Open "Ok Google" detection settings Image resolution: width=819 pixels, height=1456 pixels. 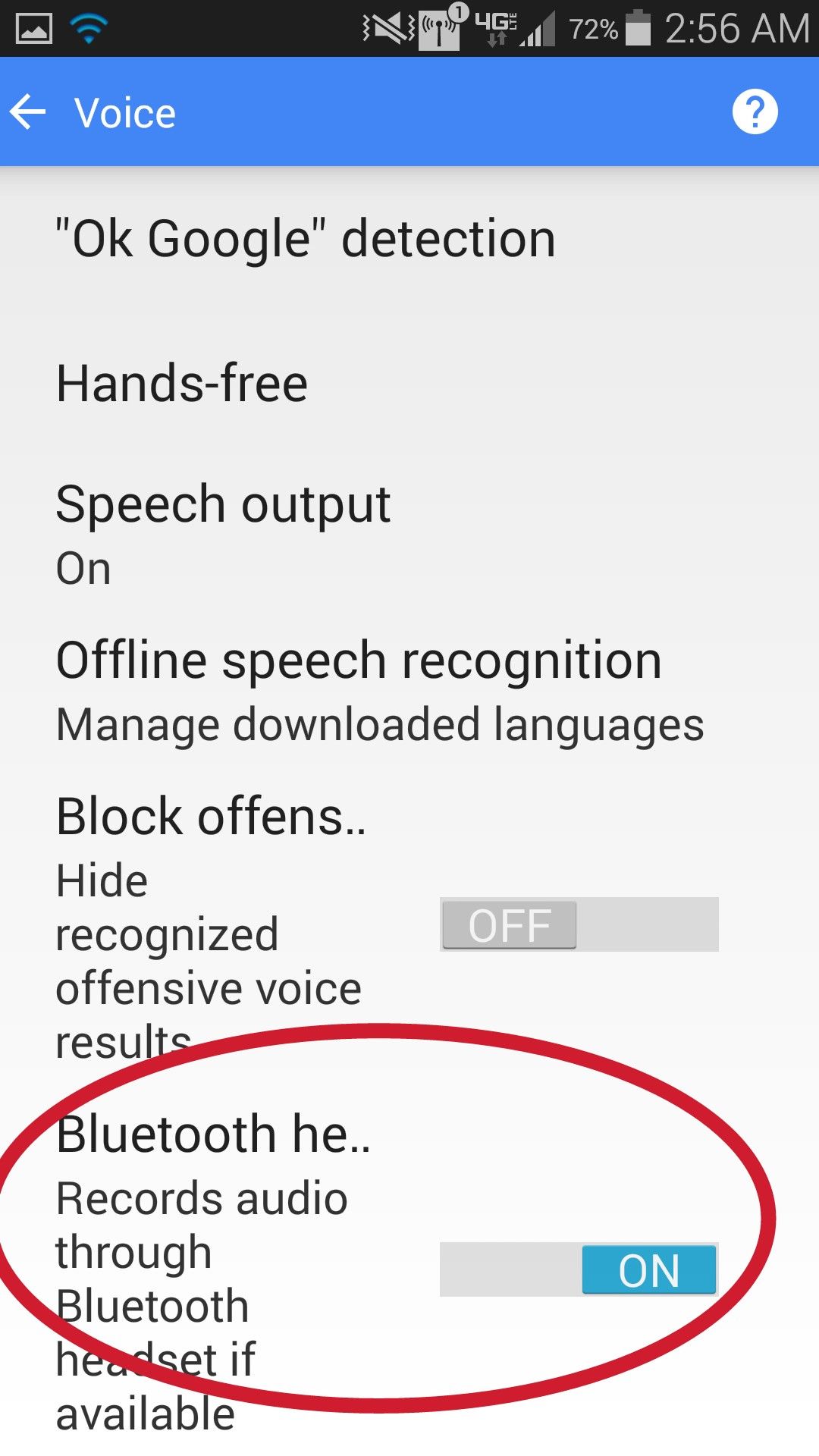(306, 239)
